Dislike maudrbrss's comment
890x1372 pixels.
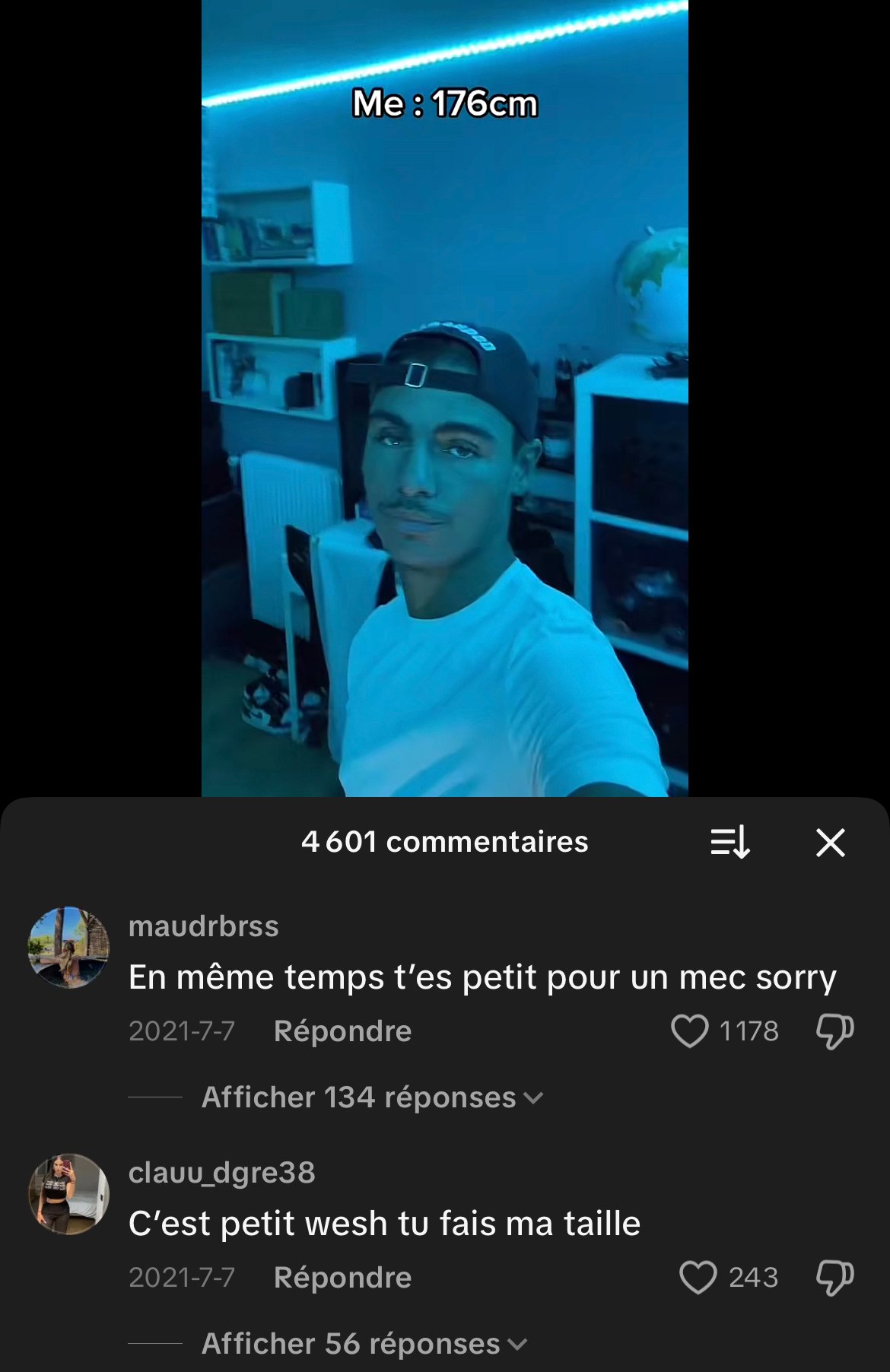pyautogui.click(x=834, y=1031)
